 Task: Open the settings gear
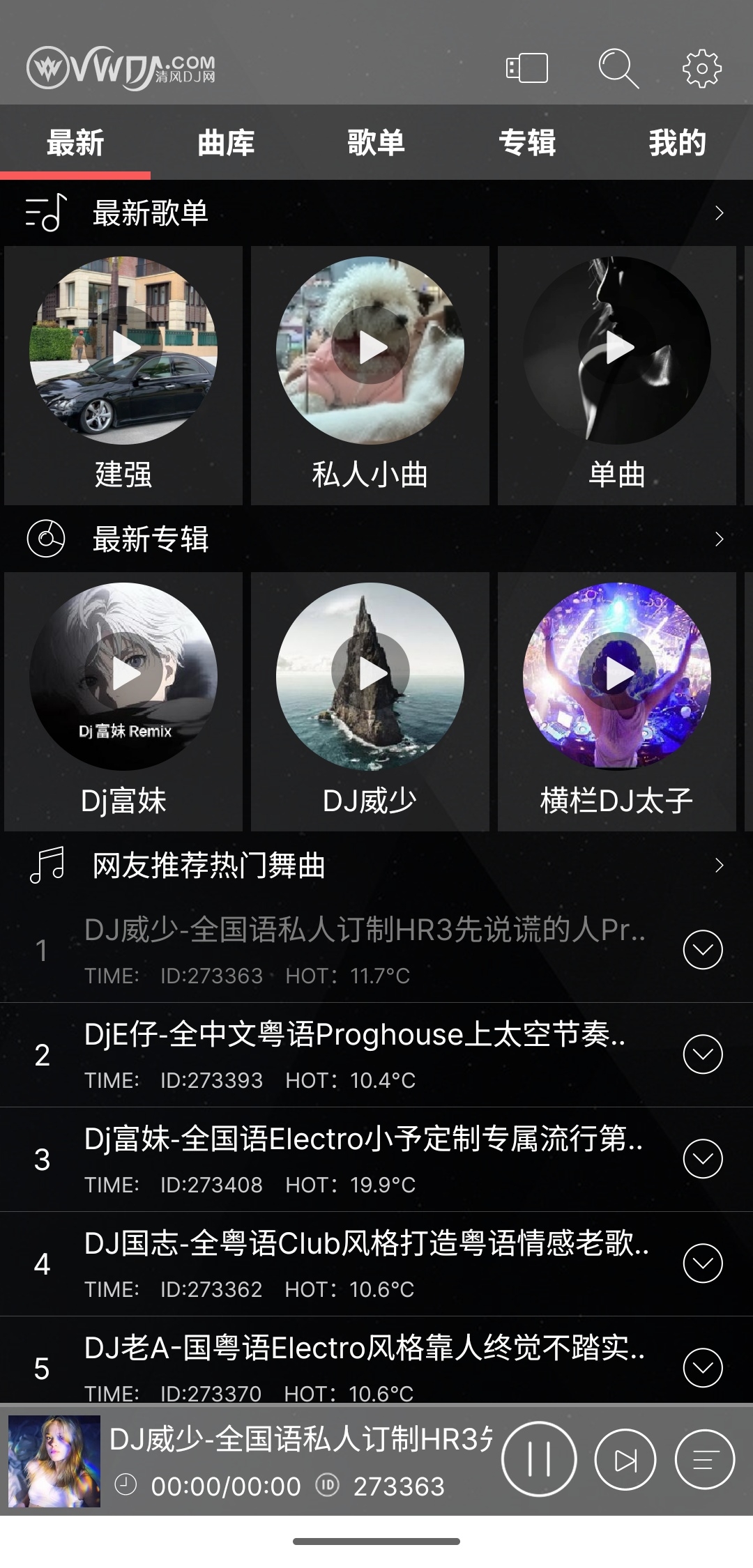(701, 68)
